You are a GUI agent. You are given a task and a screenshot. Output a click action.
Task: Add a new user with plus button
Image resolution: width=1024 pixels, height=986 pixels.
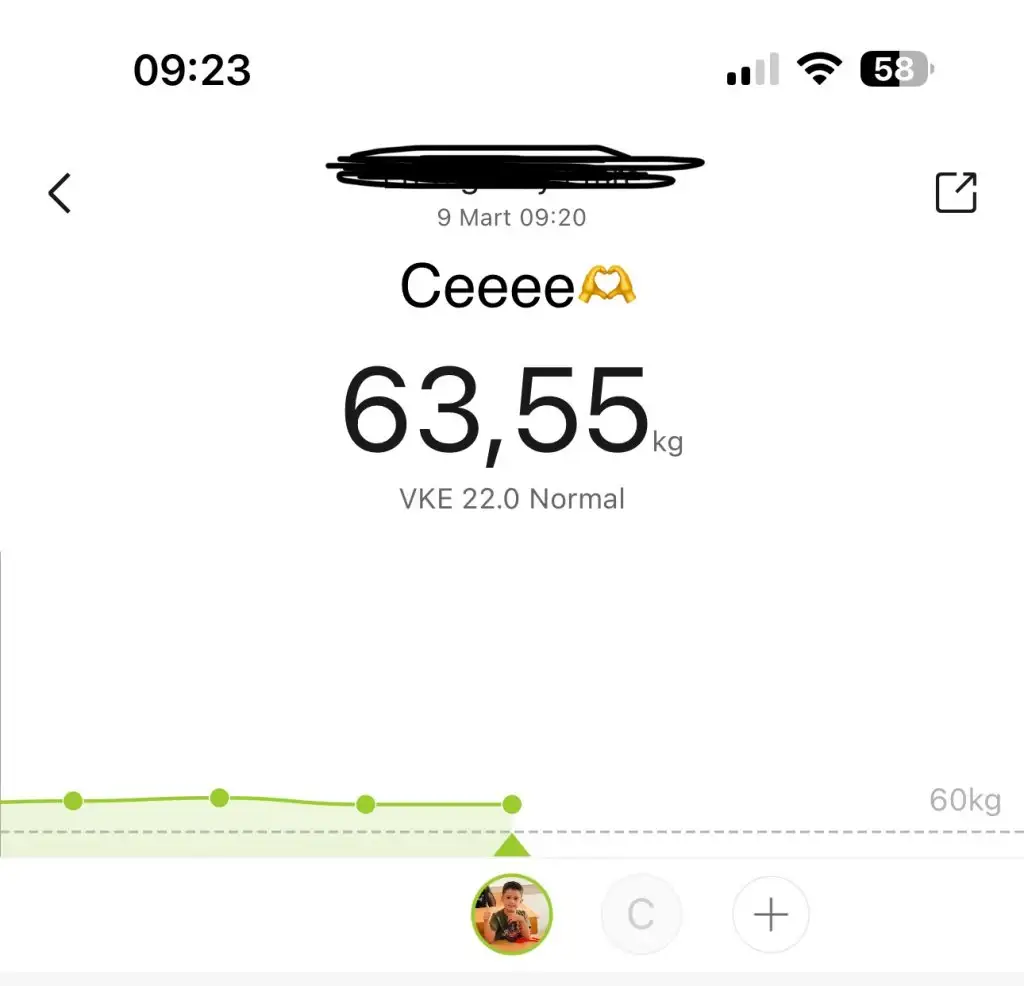(x=770, y=914)
